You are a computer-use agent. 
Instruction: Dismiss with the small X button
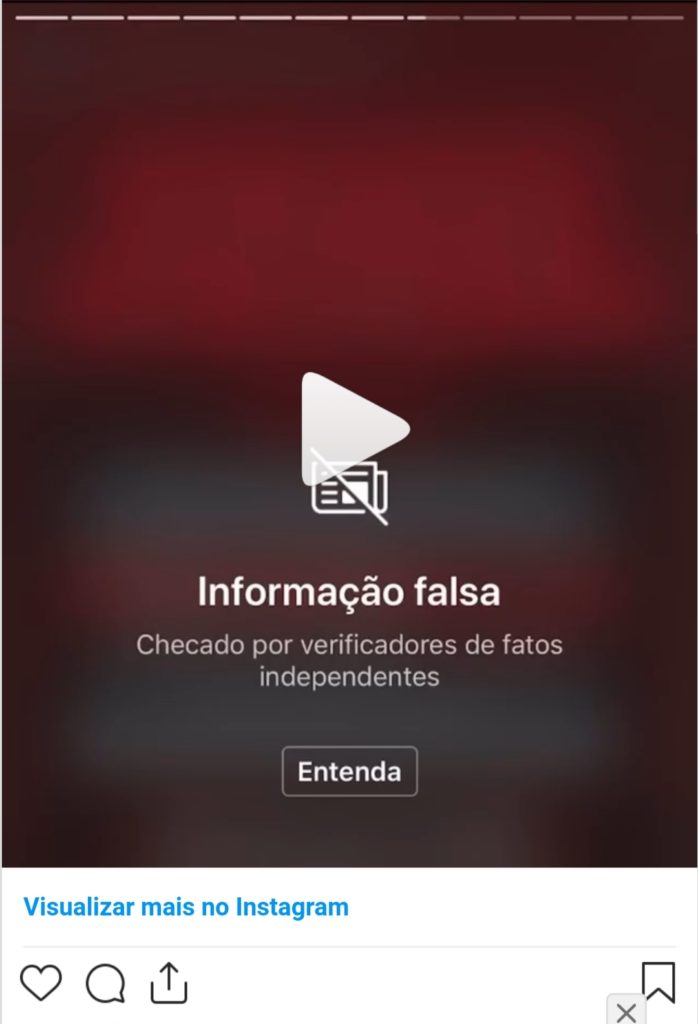[626, 1012]
